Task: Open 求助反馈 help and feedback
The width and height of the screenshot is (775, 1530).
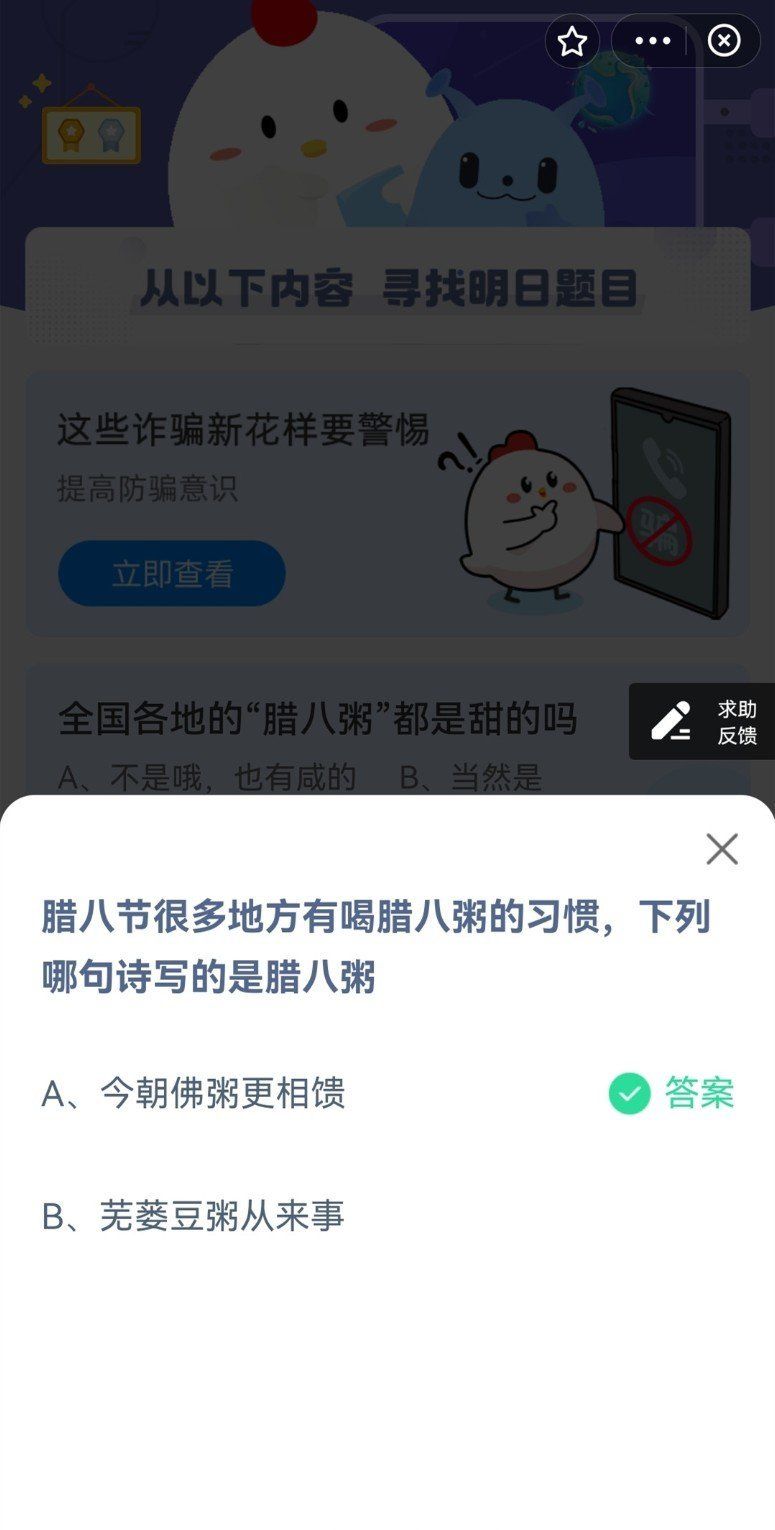Action: coord(702,722)
